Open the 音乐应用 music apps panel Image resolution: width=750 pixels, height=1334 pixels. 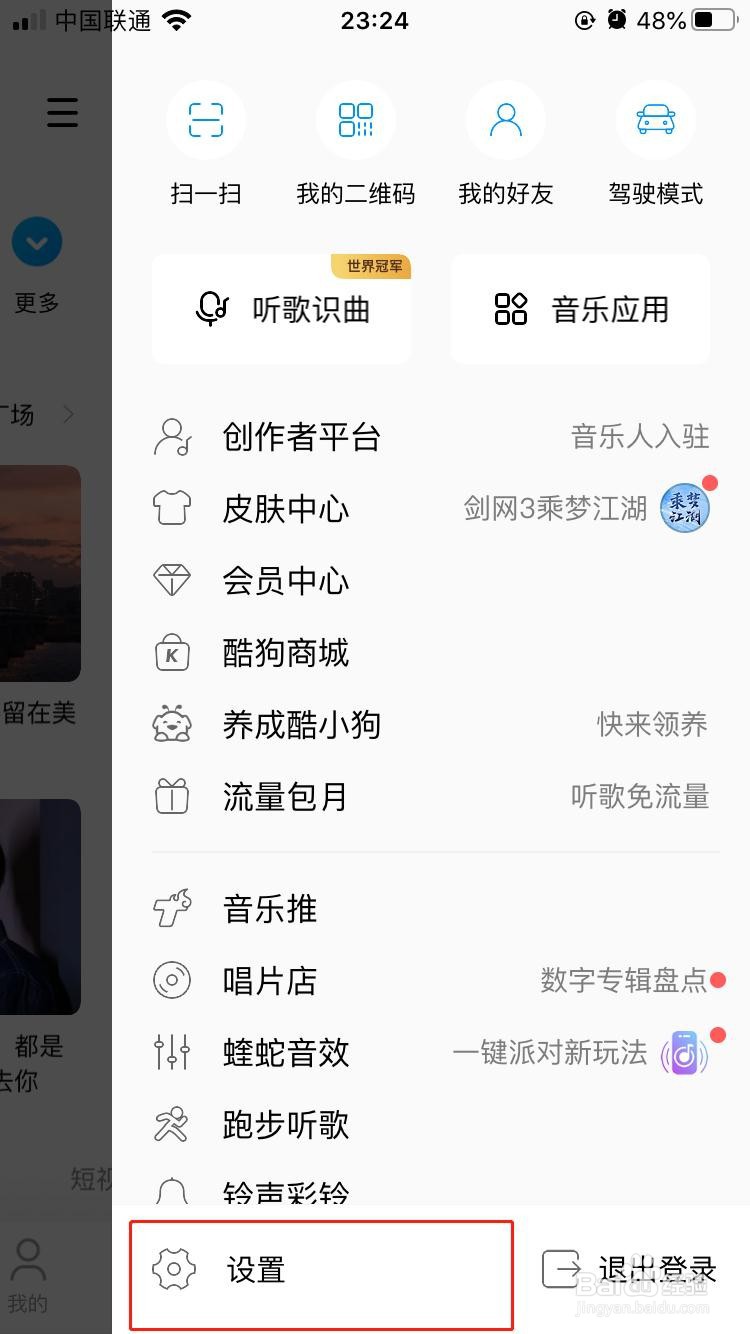coord(580,310)
